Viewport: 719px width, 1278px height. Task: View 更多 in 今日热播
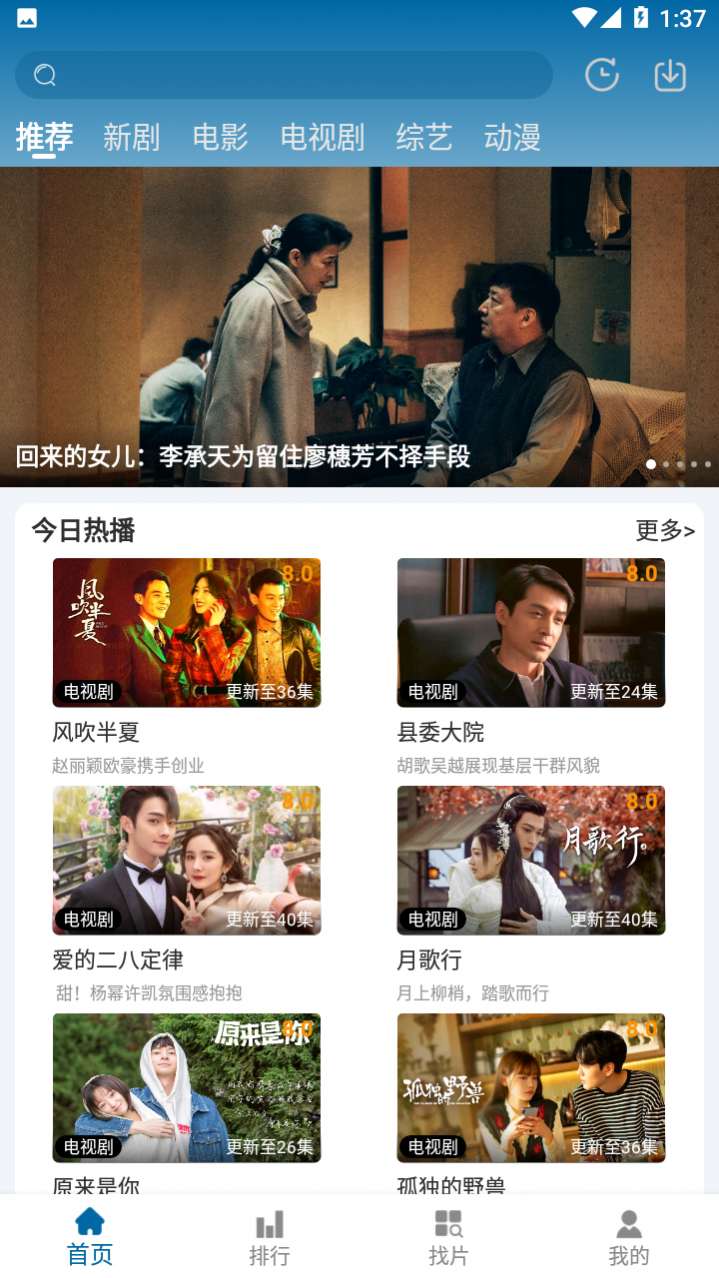click(665, 531)
